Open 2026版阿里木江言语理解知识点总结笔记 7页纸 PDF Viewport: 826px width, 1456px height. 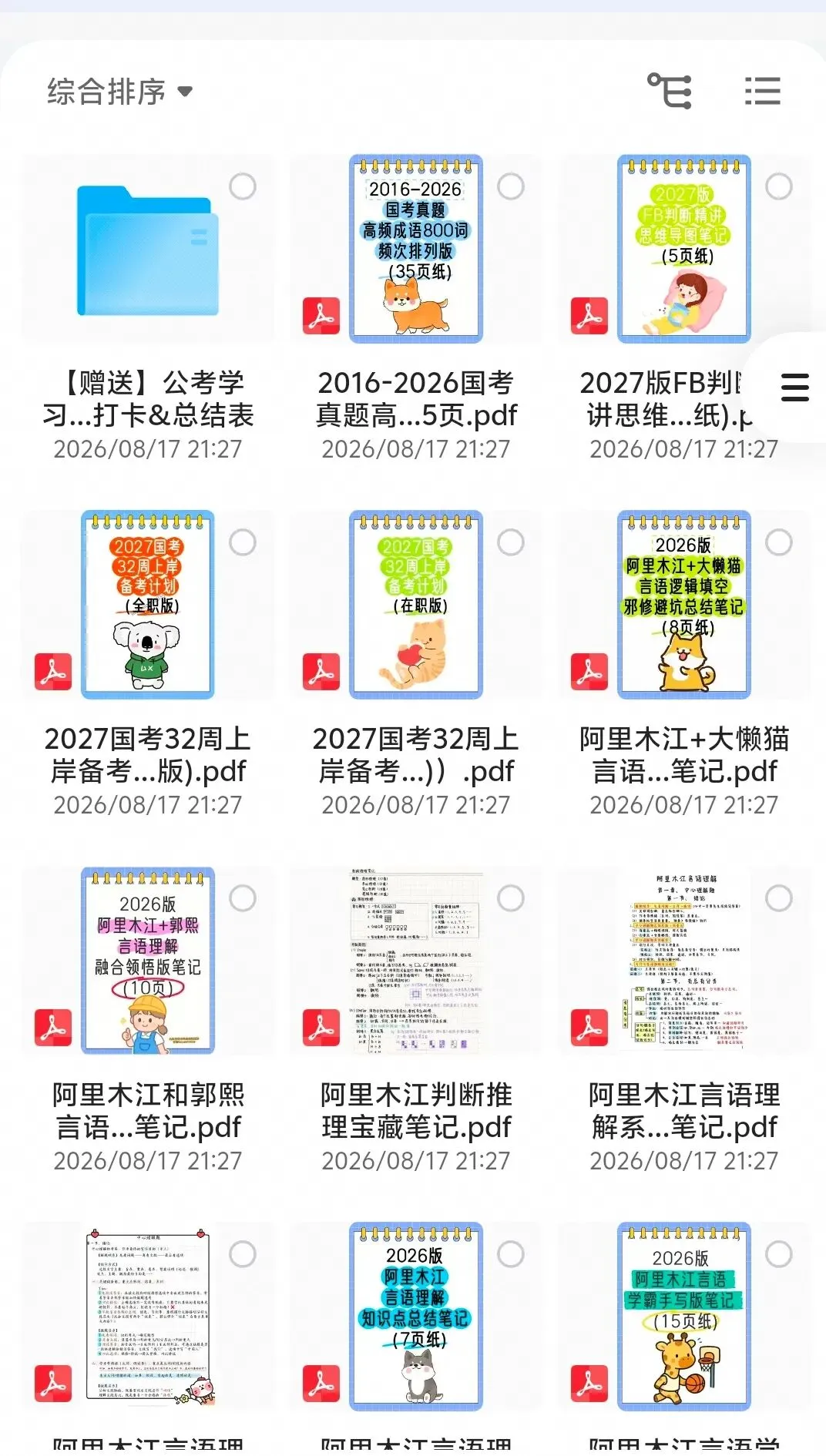coord(416,1317)
